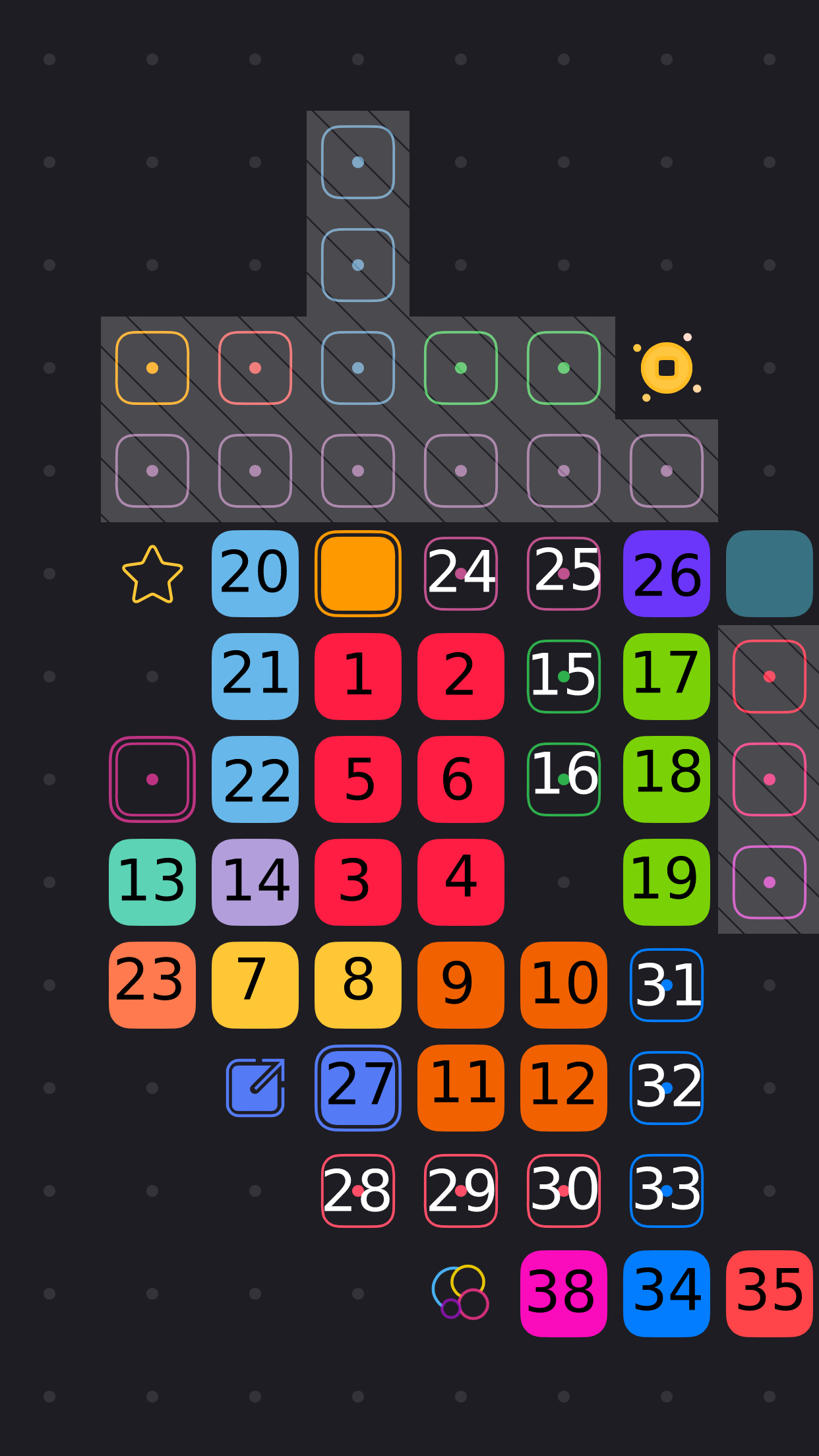Select the red level 1 tile

[358, 677]
